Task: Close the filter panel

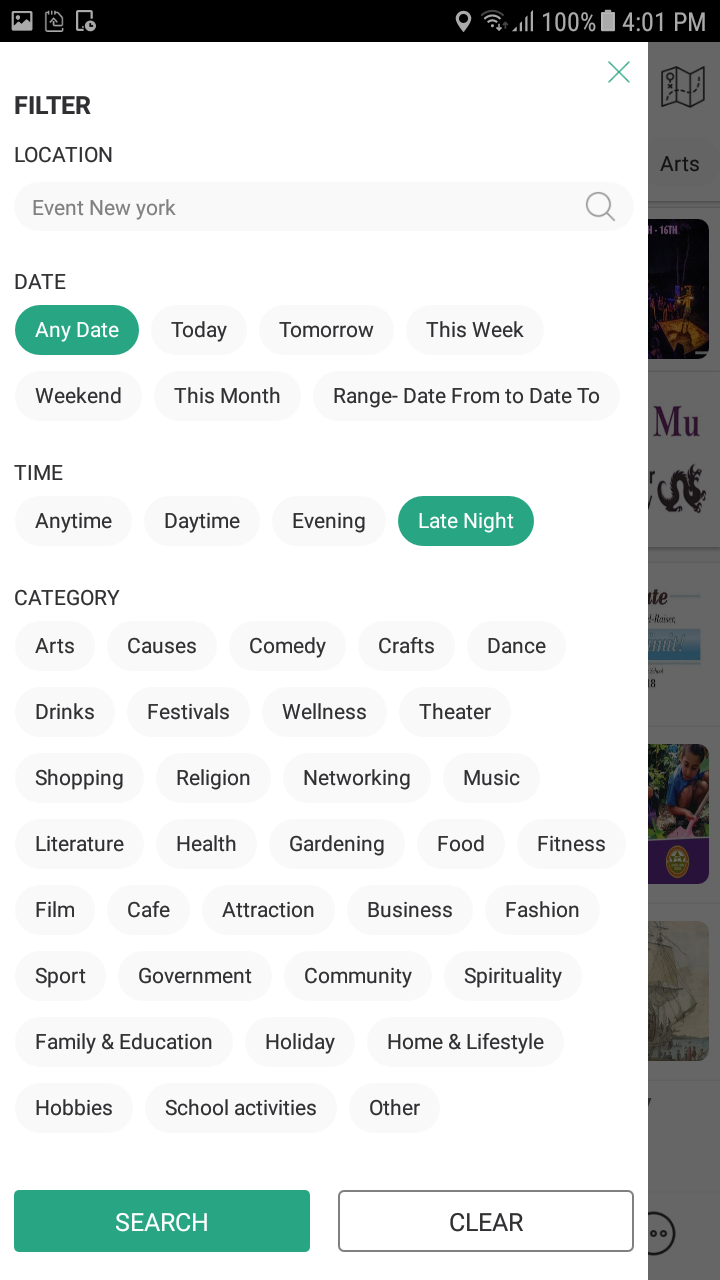Action: [619, 72]
